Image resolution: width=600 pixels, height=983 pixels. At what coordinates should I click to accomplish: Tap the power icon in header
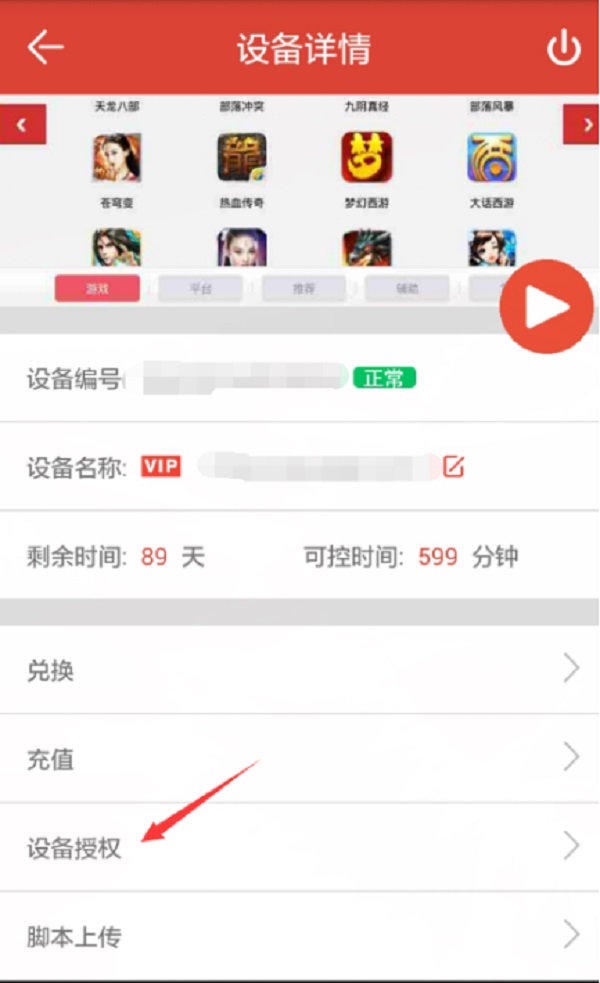[x=564, y=48]
